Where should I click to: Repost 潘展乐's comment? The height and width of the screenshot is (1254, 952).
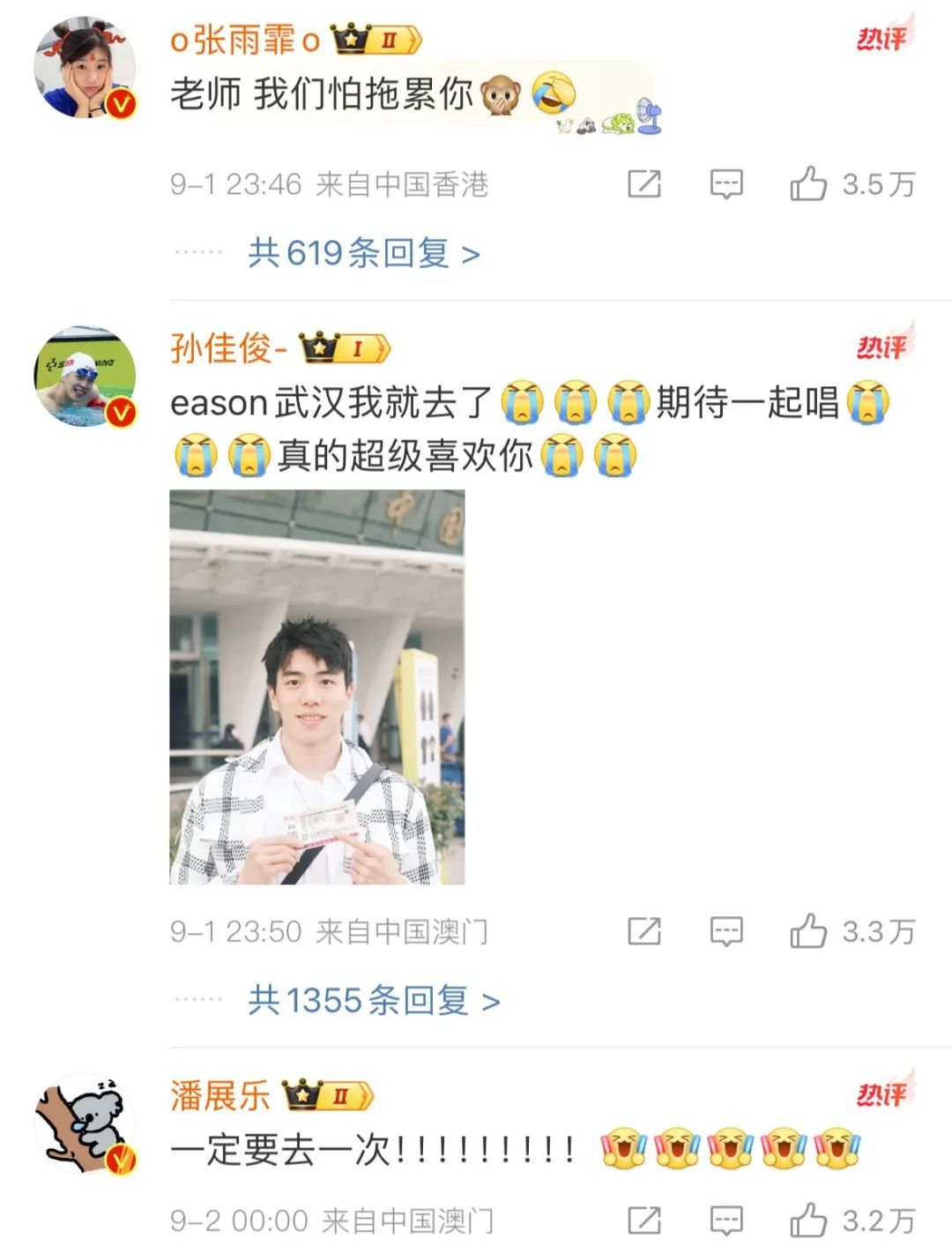point(644,1220)
